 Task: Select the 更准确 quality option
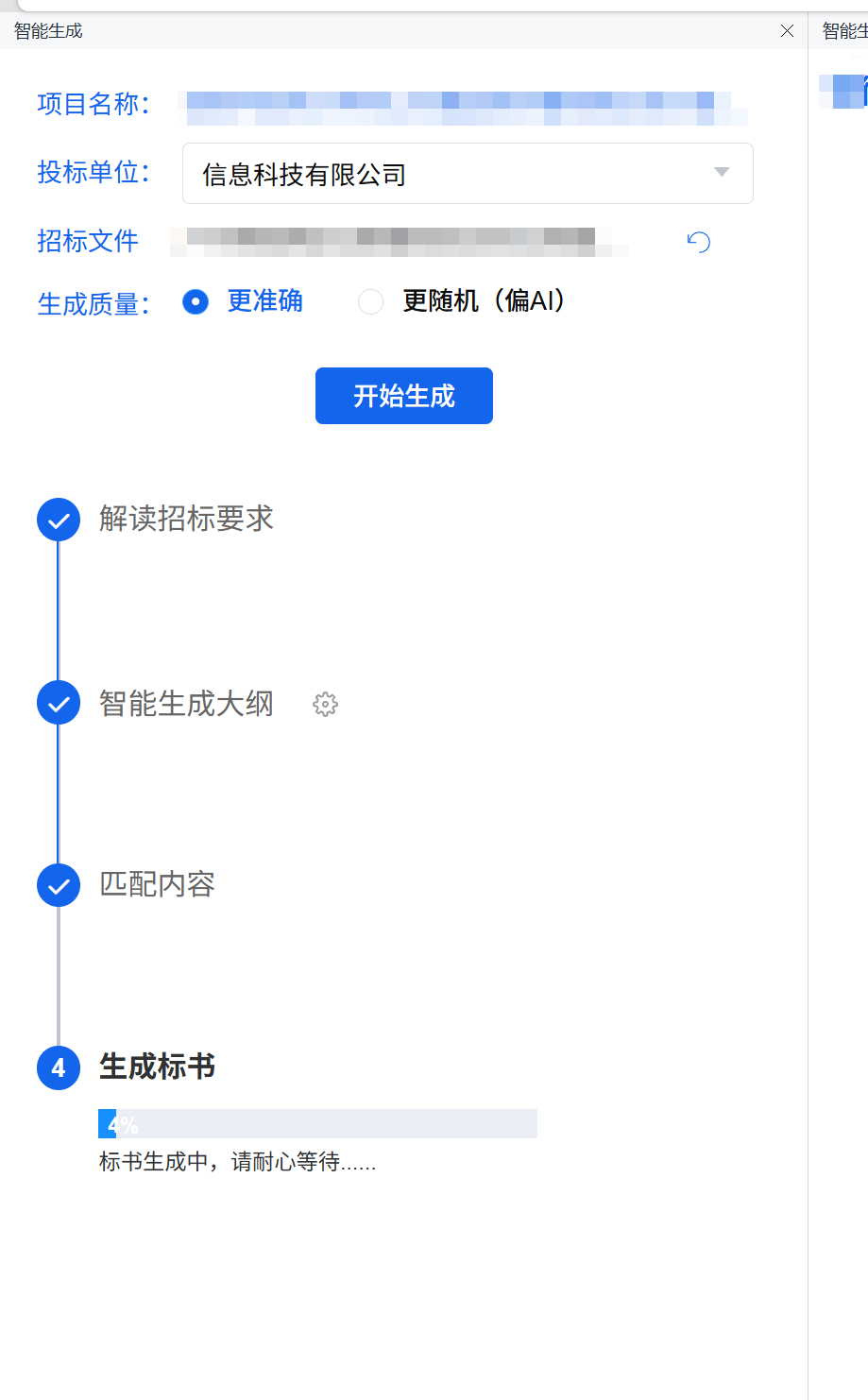(x=196, y=302)
